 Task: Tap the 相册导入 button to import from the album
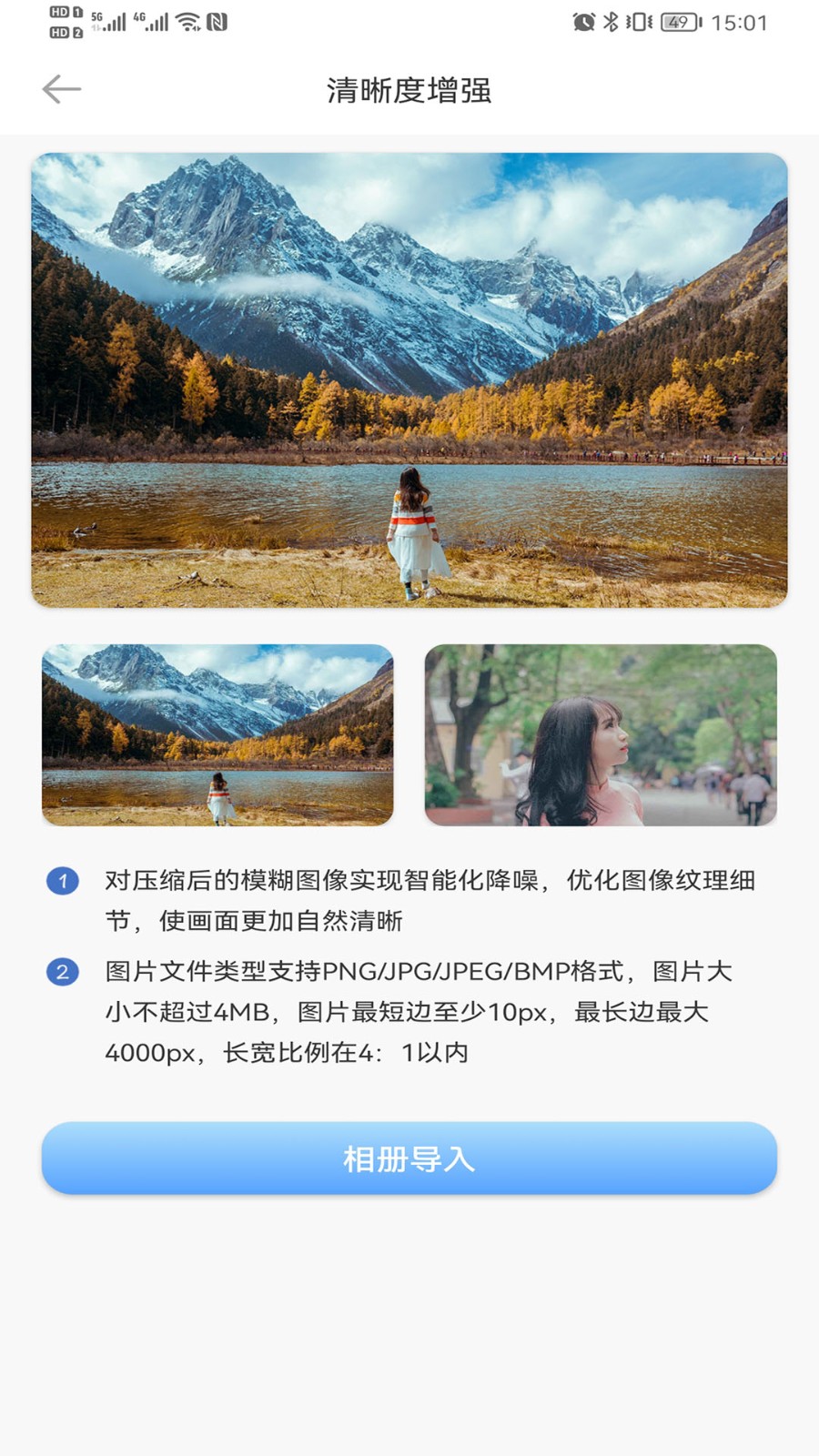click(x=409, y=1158)
